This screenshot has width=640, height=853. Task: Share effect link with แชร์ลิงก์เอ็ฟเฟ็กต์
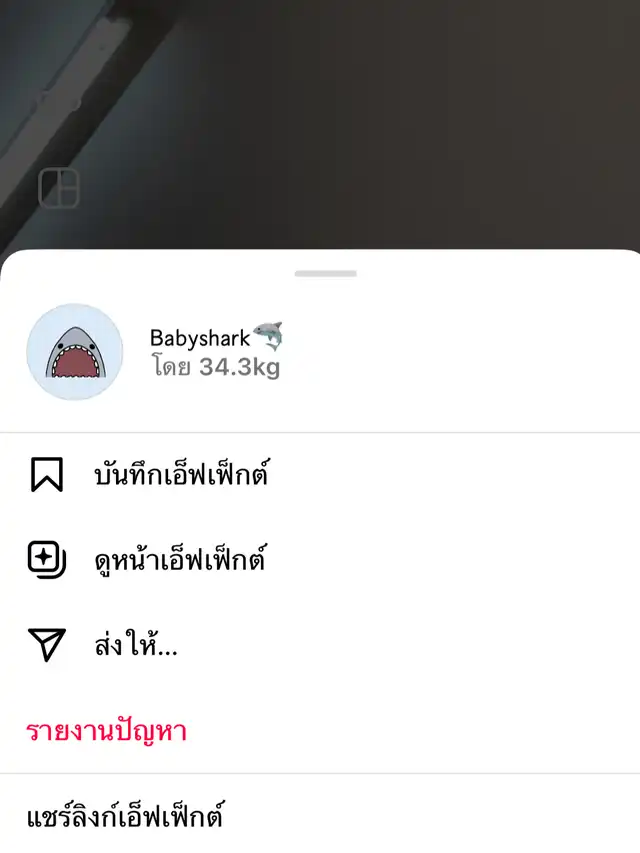tap(124, 817)
